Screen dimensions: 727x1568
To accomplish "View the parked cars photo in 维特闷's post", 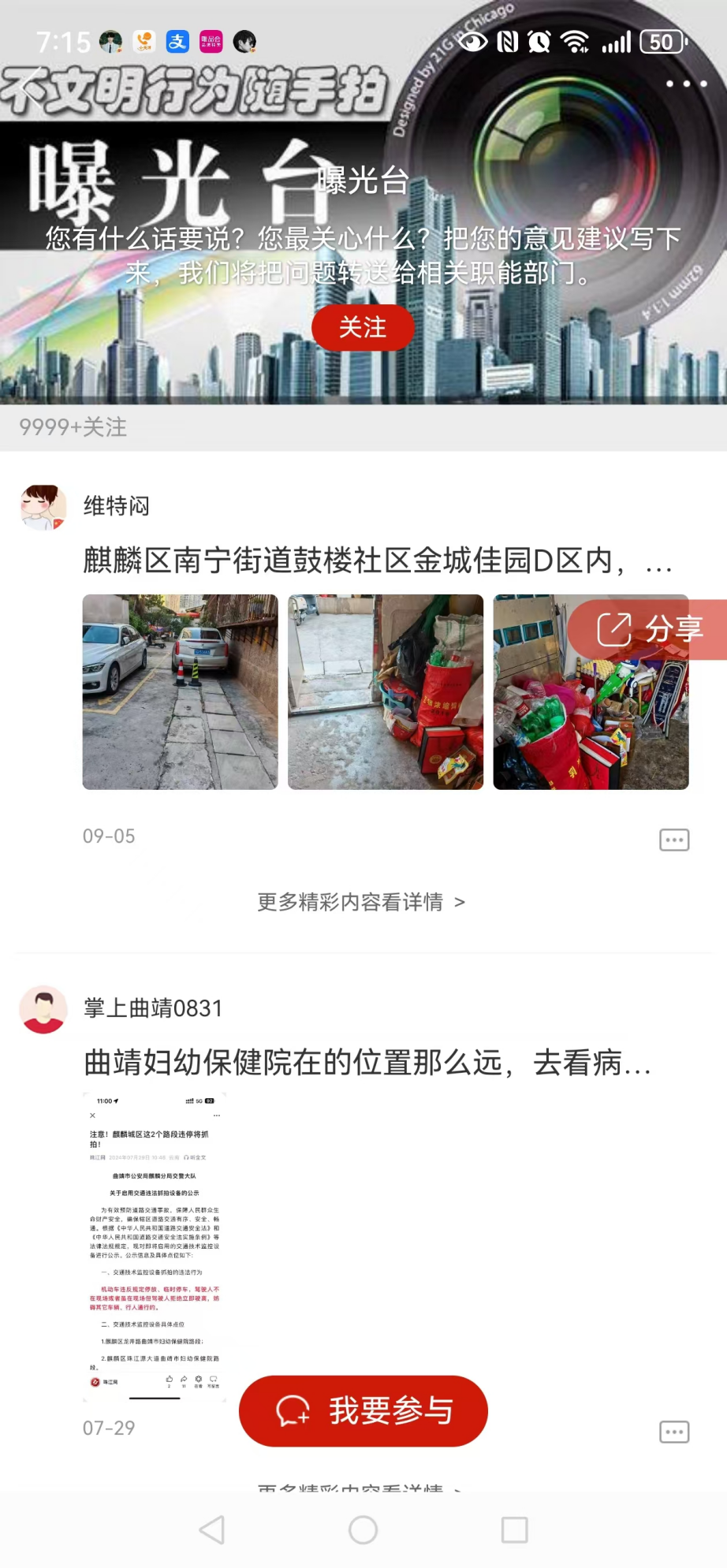I will click(181, 692).
